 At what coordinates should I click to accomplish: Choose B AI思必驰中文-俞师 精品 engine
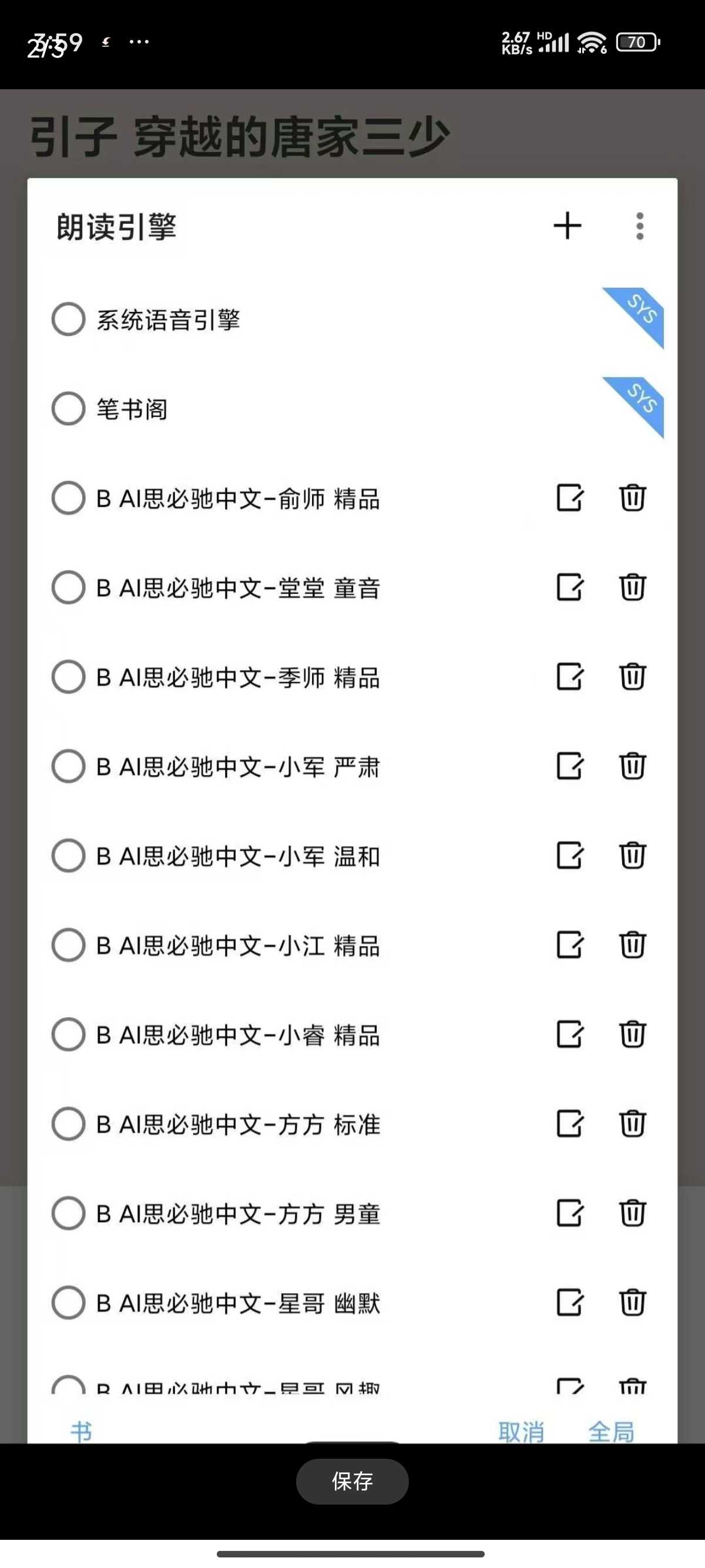pos(68,498)
